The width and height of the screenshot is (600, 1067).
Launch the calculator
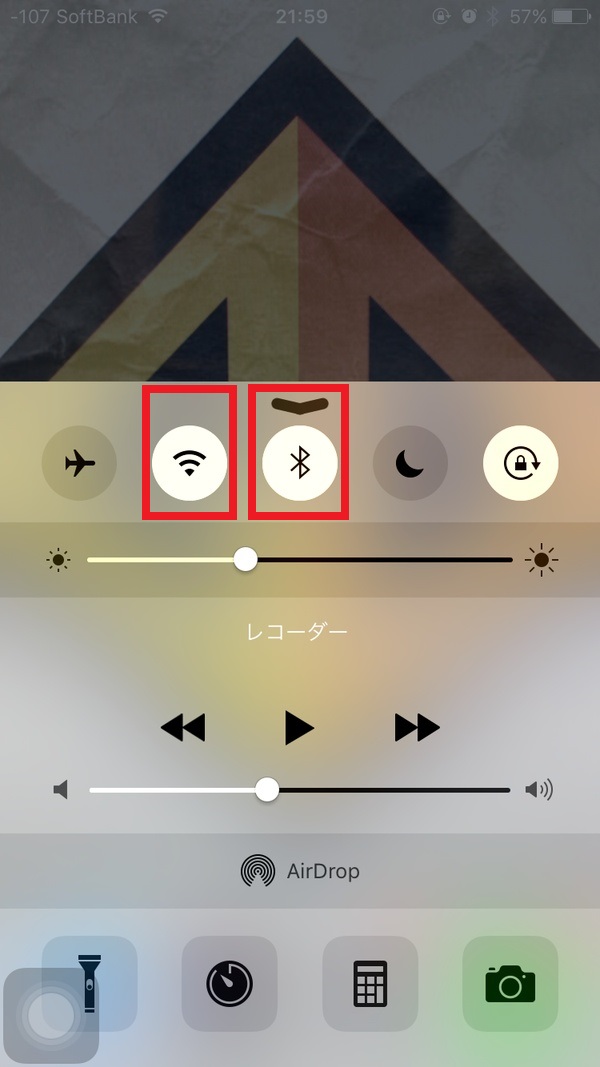tap(370, 984)
